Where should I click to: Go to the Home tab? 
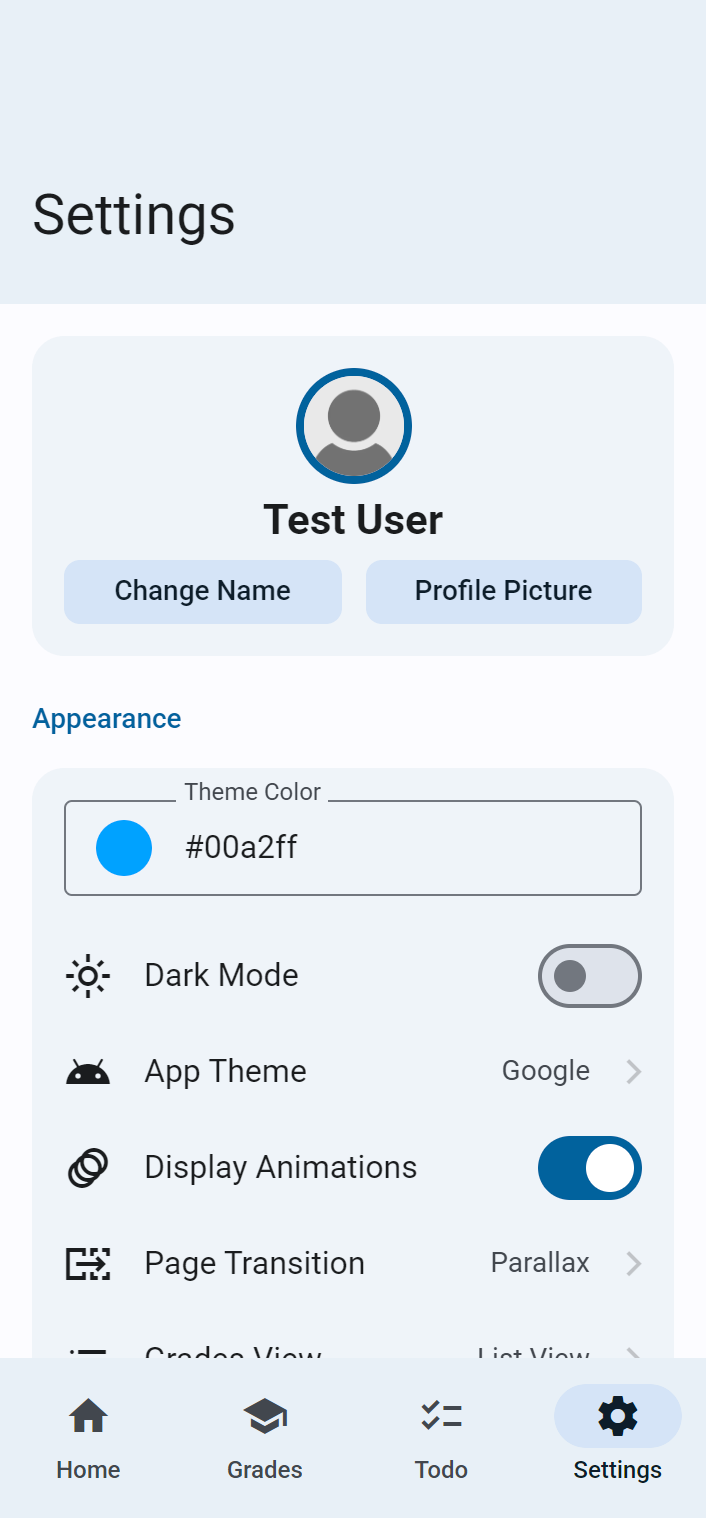[88, 1438]
